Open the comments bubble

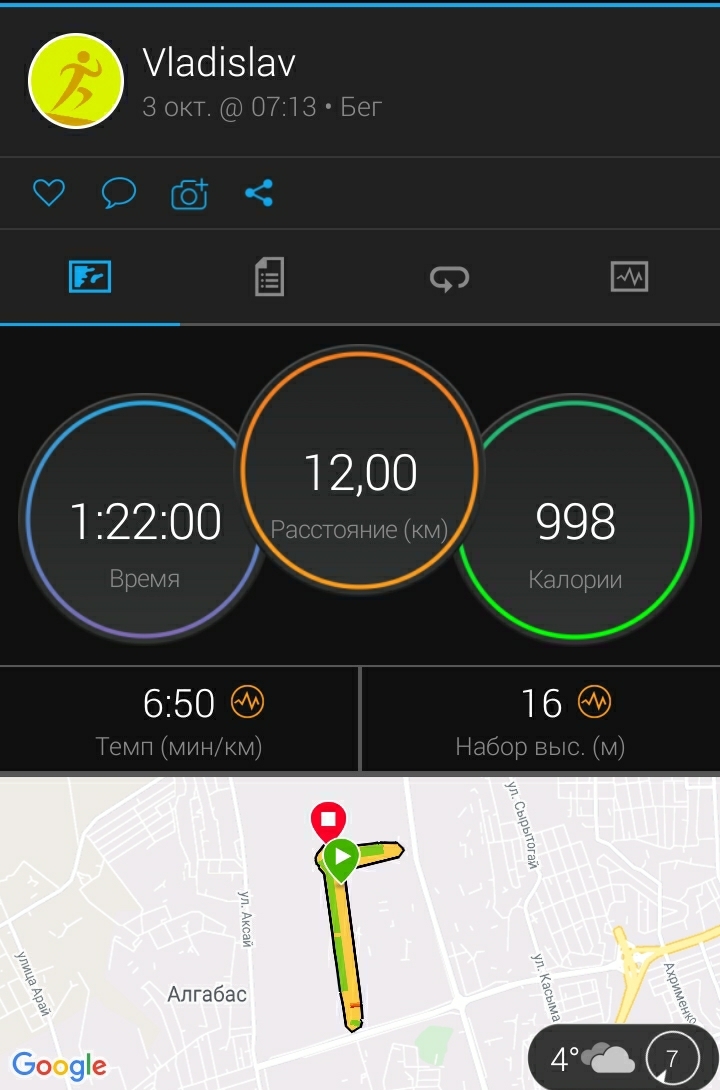click(x=119, y=193)
